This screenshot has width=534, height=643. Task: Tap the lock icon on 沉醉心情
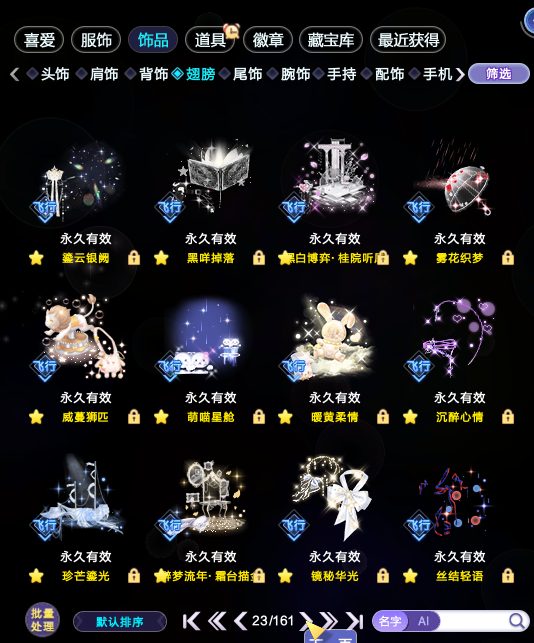[508, 417]
